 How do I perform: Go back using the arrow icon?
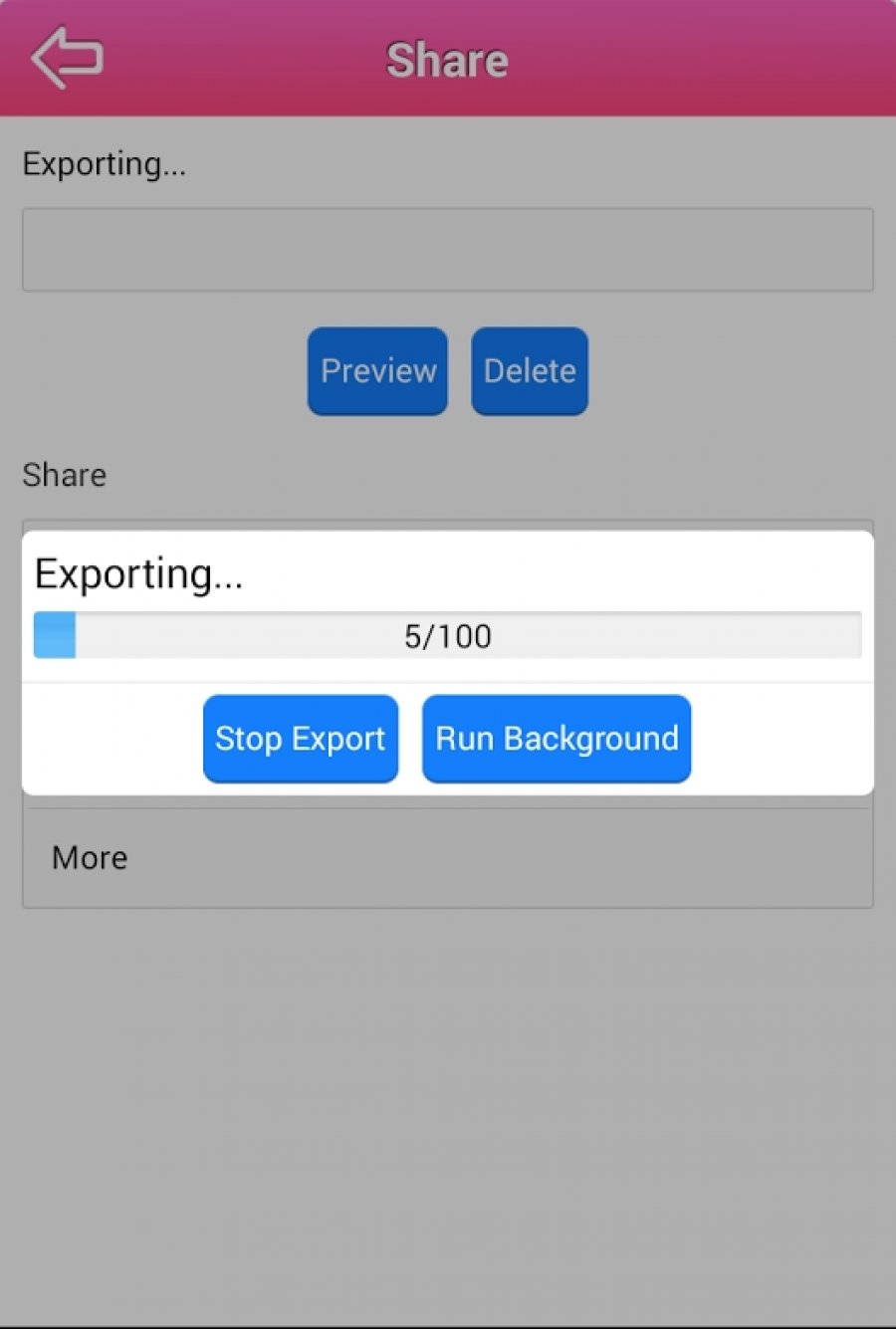(67, 58)
